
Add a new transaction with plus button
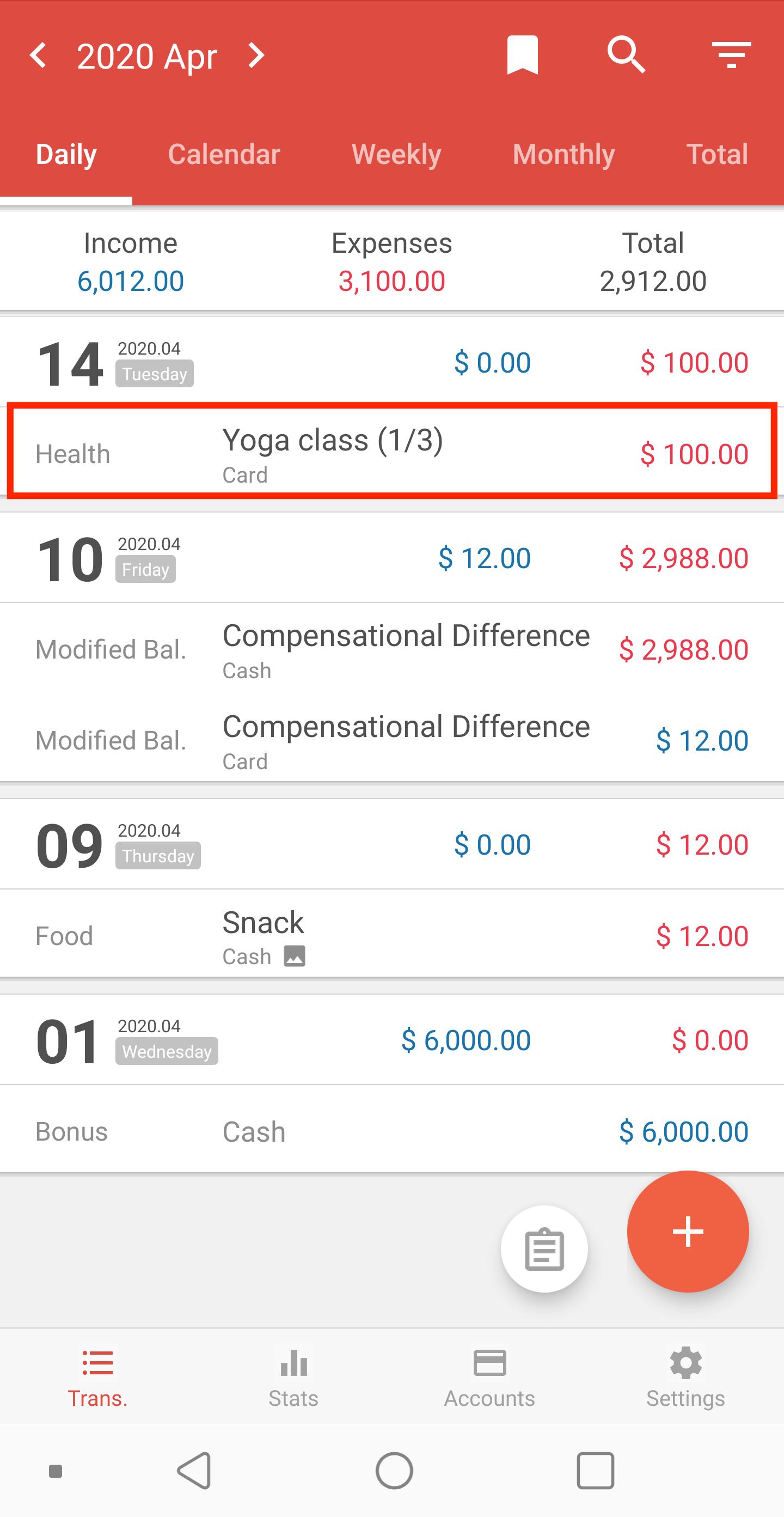tap(688, 1232)
